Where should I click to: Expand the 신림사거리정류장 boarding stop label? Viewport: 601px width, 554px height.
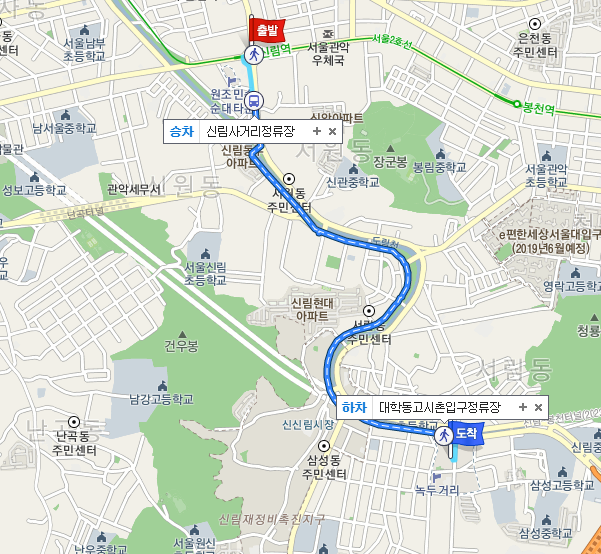tap(316, 131)
